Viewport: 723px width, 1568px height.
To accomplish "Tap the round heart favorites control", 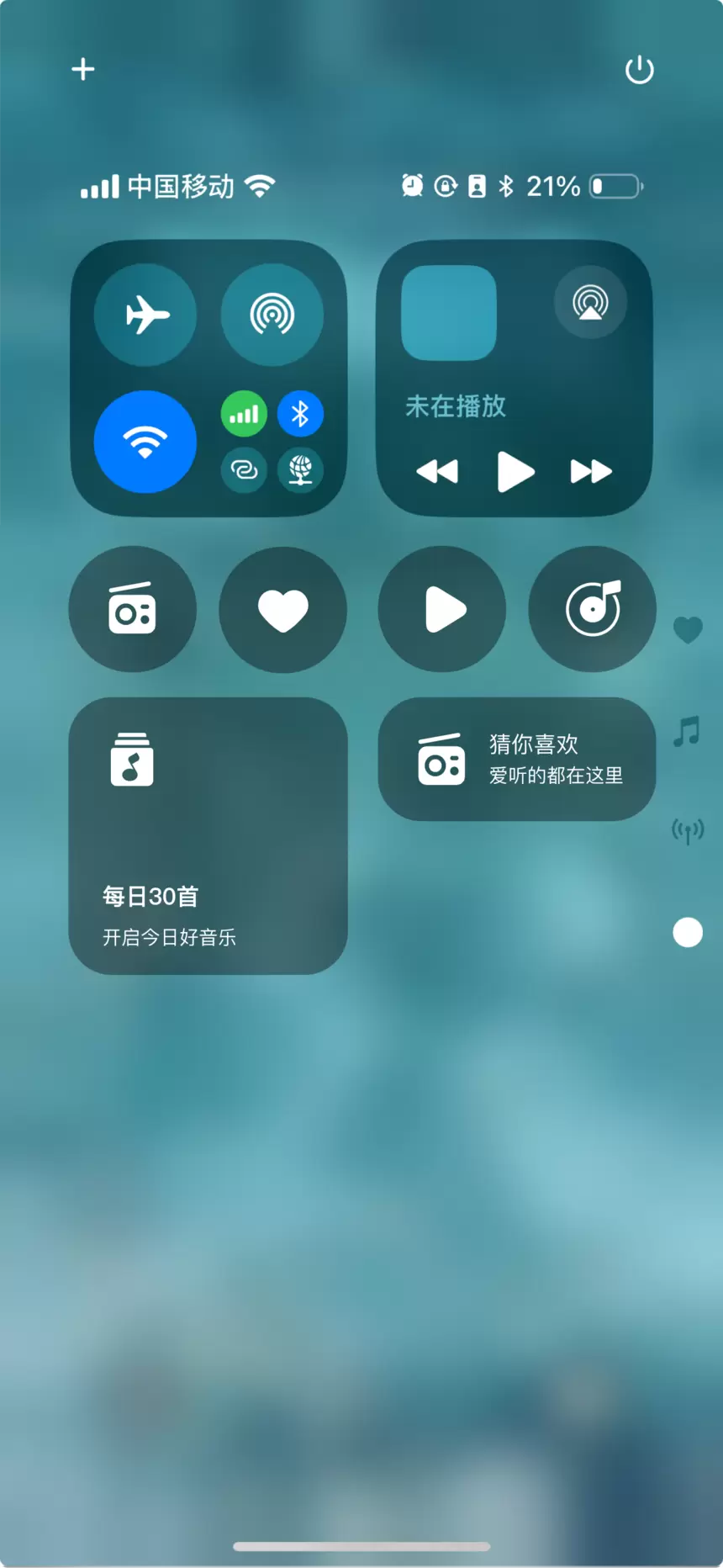I will (x=282, y=609).
